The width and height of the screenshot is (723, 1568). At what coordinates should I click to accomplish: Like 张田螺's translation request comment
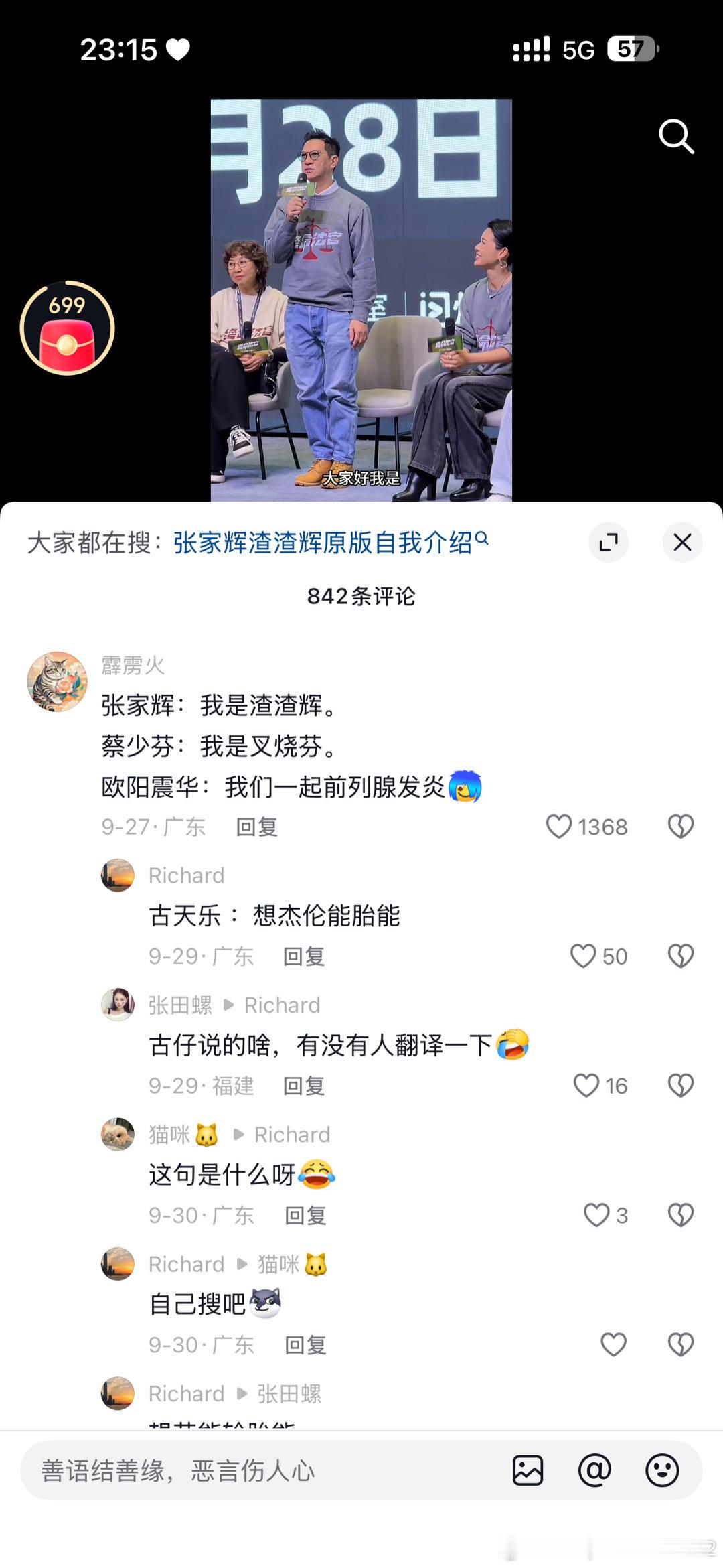point(588,1086)
